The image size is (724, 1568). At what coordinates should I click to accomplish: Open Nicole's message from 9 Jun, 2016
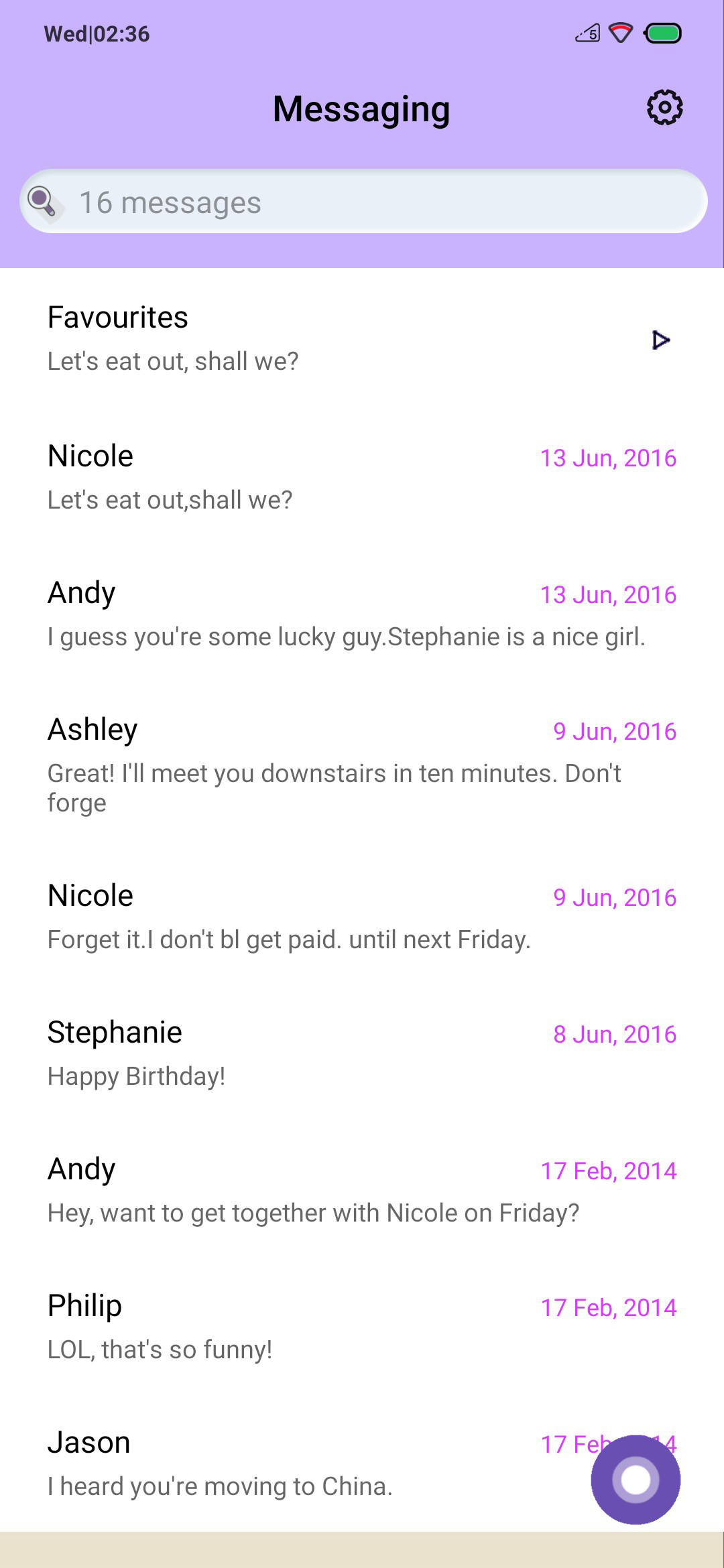(x=362, y=917)
